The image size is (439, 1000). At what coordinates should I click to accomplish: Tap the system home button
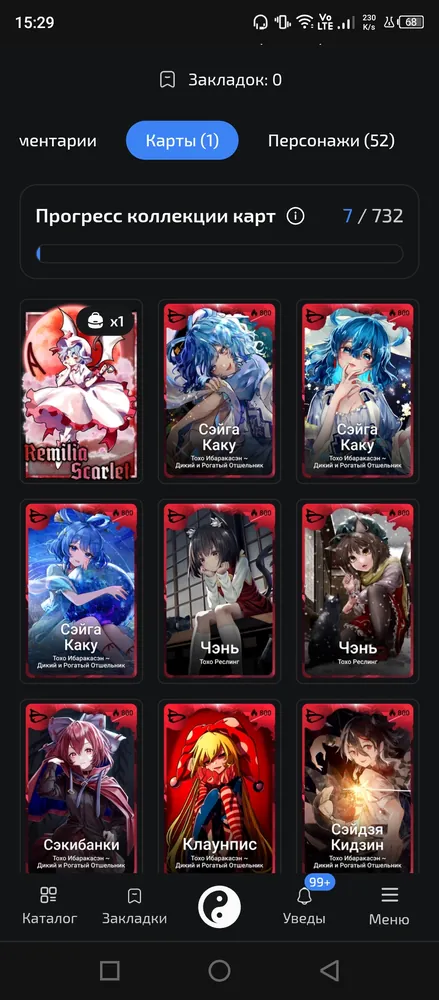(220, 971)
